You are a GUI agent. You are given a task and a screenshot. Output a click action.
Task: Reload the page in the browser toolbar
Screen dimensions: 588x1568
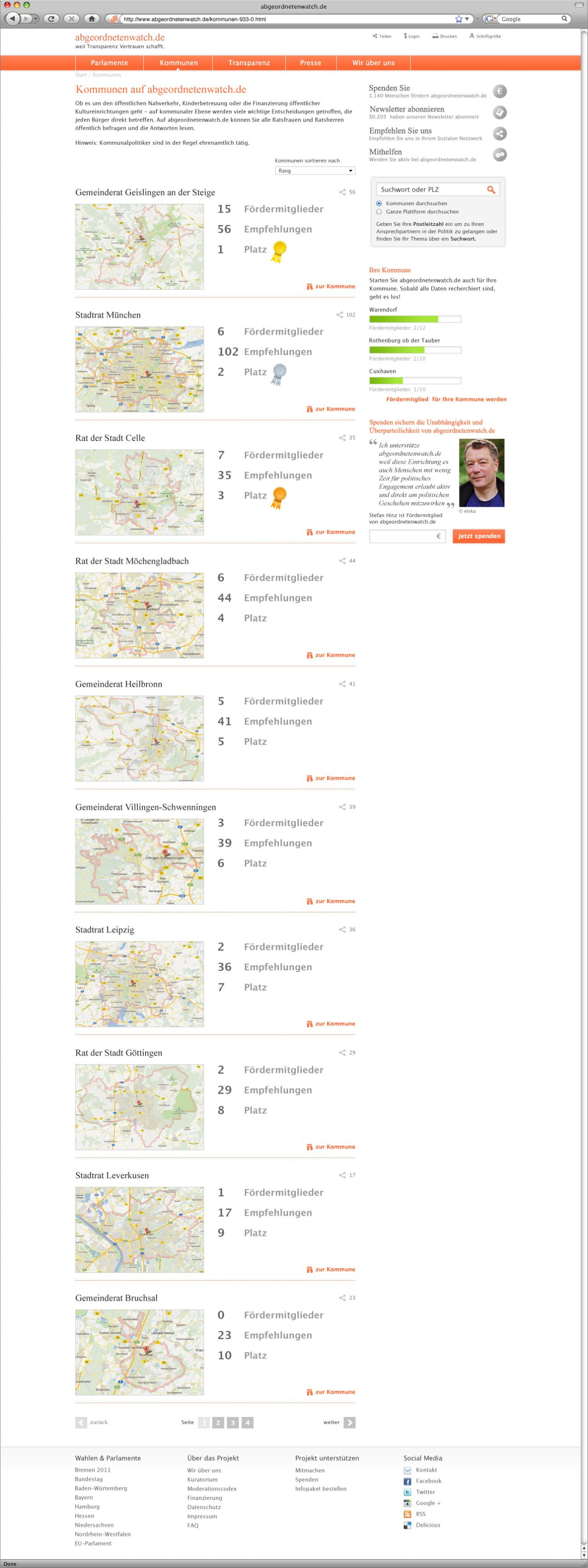tap(51, 19)
